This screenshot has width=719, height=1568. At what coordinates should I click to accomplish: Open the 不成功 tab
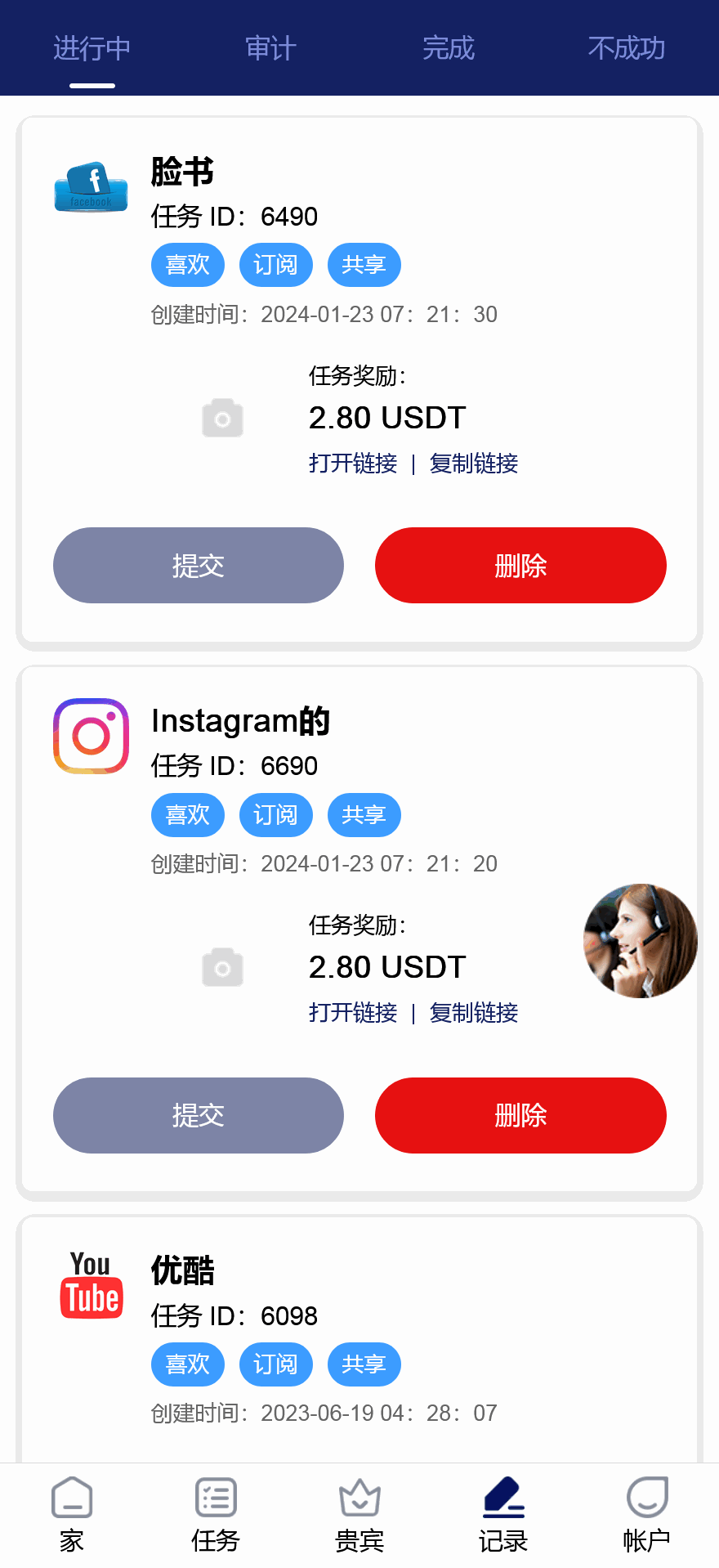click(x=627, y=48)
